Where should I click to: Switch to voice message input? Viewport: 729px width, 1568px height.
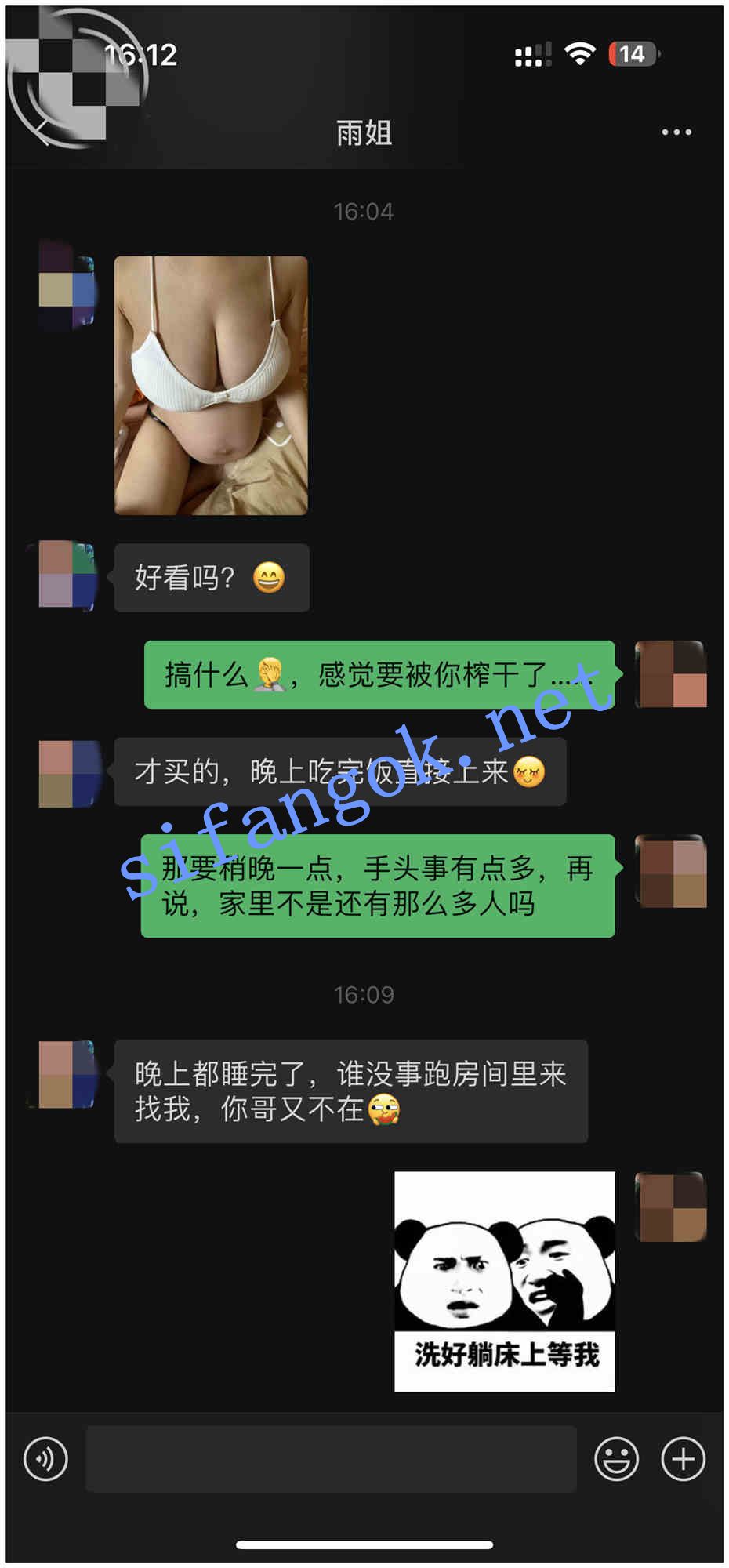tap(45, 1459)
